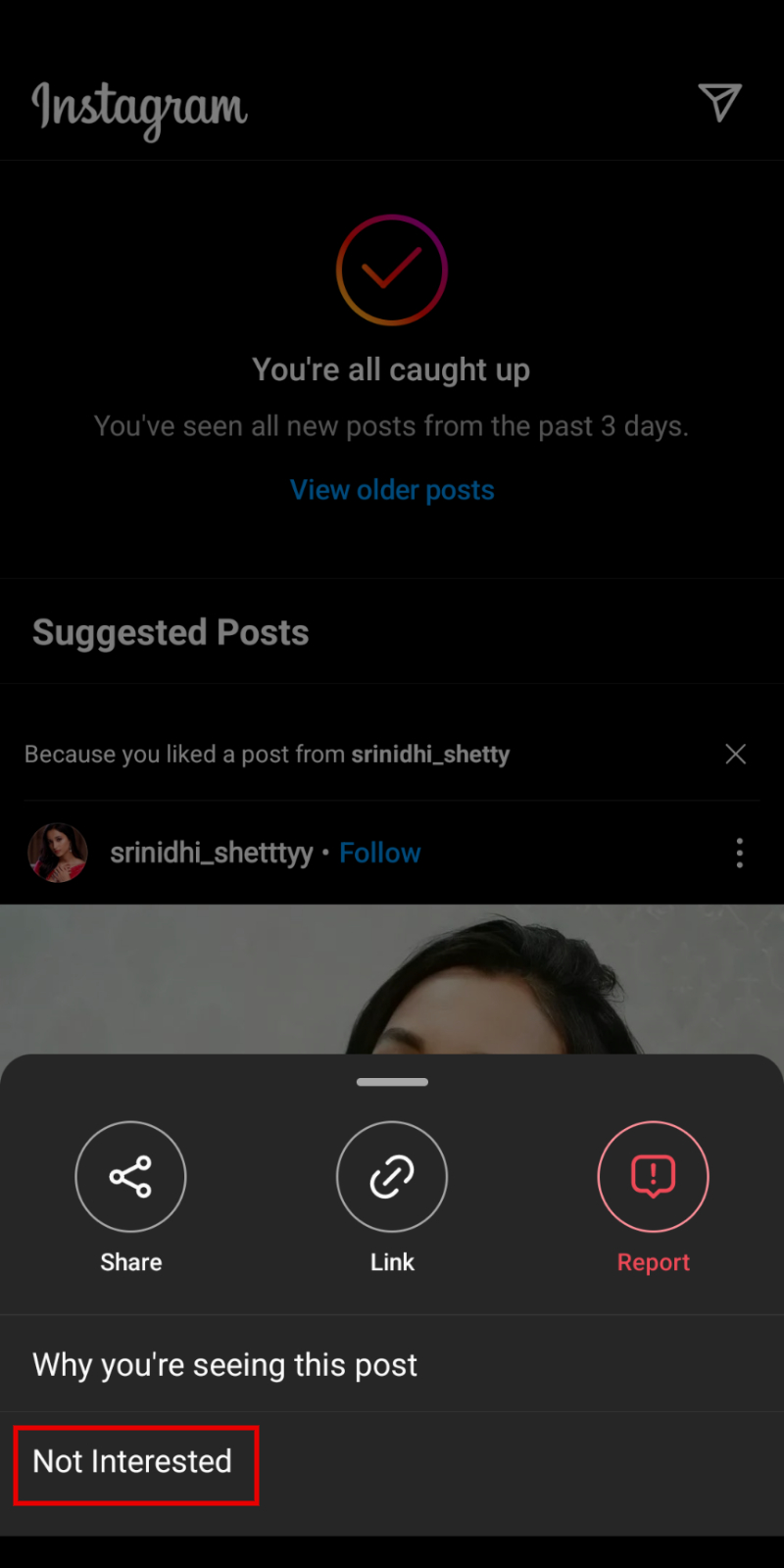
Task: Open three-dot menu for srinidhi_shetttyy post
Action: click(740, 853)
